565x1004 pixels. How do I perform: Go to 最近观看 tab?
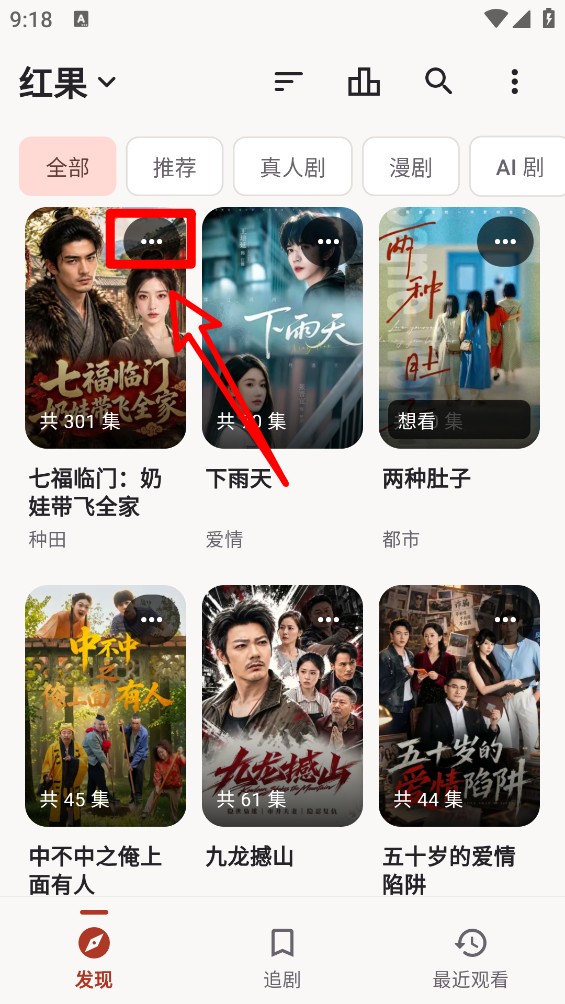tap(471, 956)
